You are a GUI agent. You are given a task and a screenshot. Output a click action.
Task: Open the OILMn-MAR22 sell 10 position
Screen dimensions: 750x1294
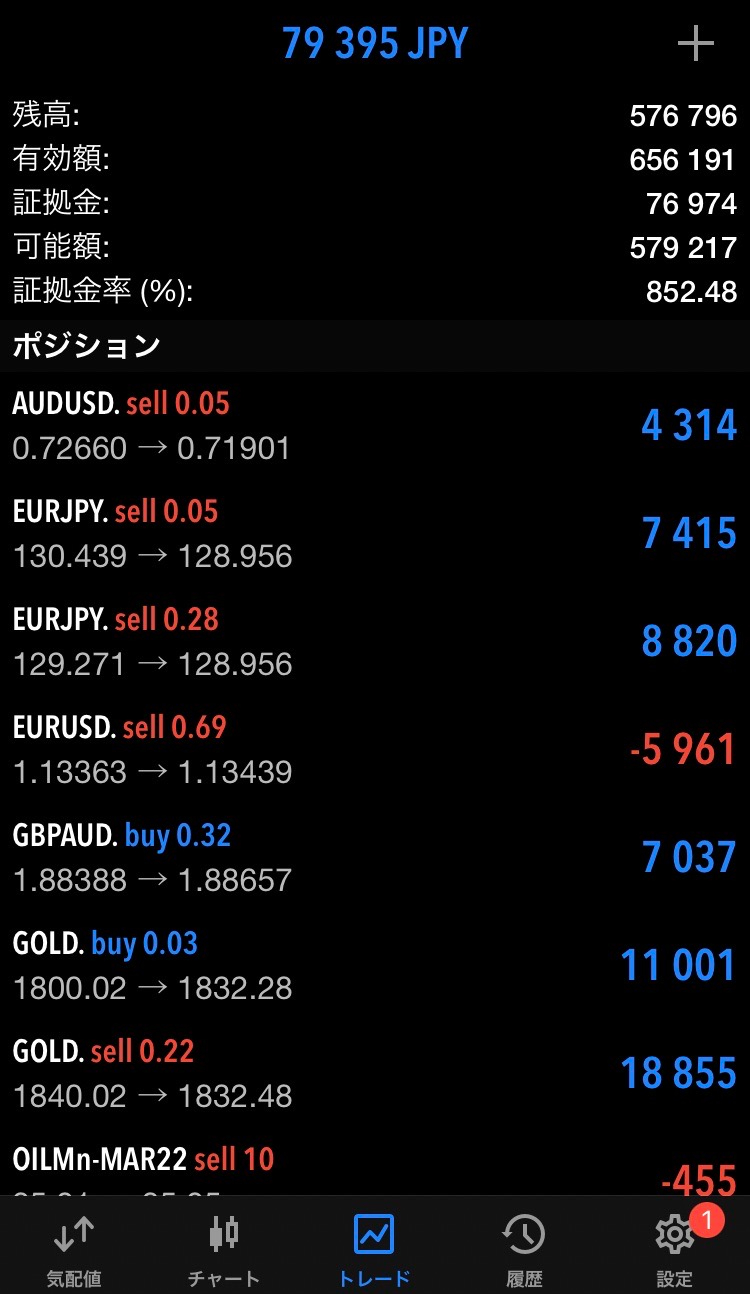375,1170
